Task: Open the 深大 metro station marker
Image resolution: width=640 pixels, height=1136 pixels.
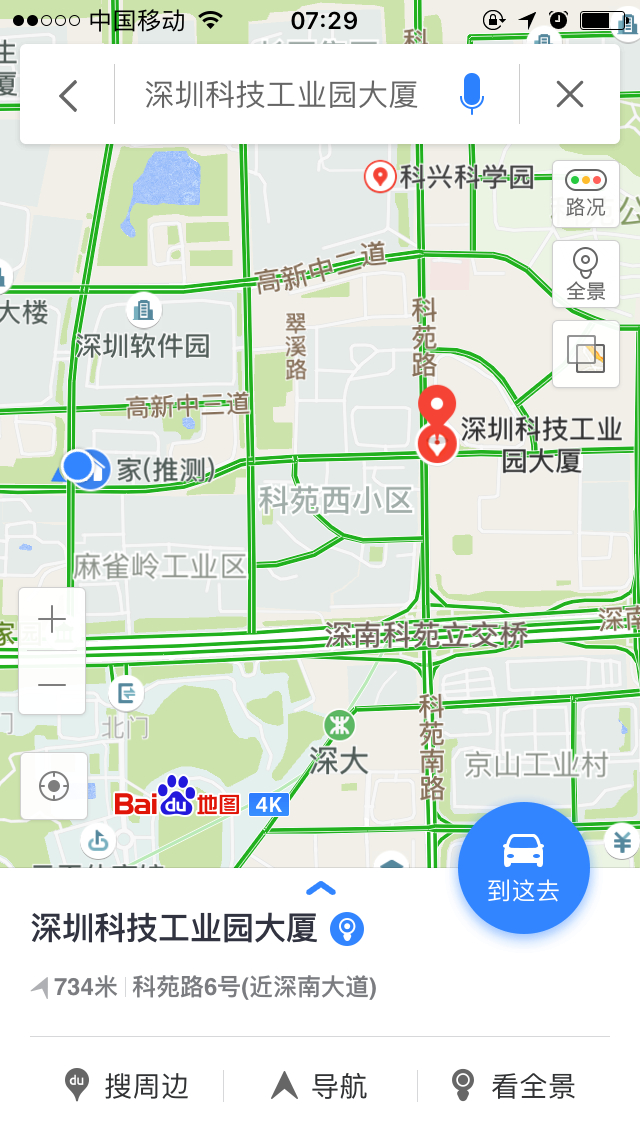Action: [339, 725]
